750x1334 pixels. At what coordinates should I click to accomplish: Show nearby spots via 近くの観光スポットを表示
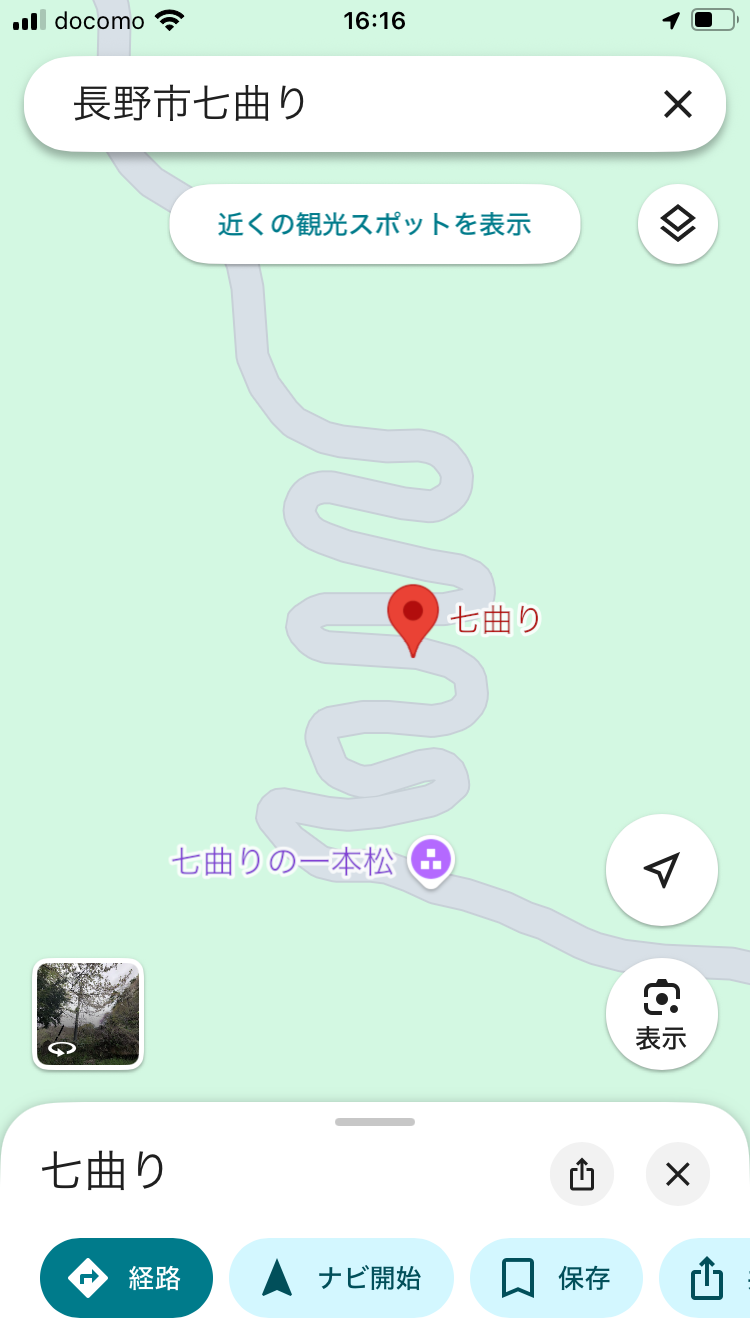375,224
